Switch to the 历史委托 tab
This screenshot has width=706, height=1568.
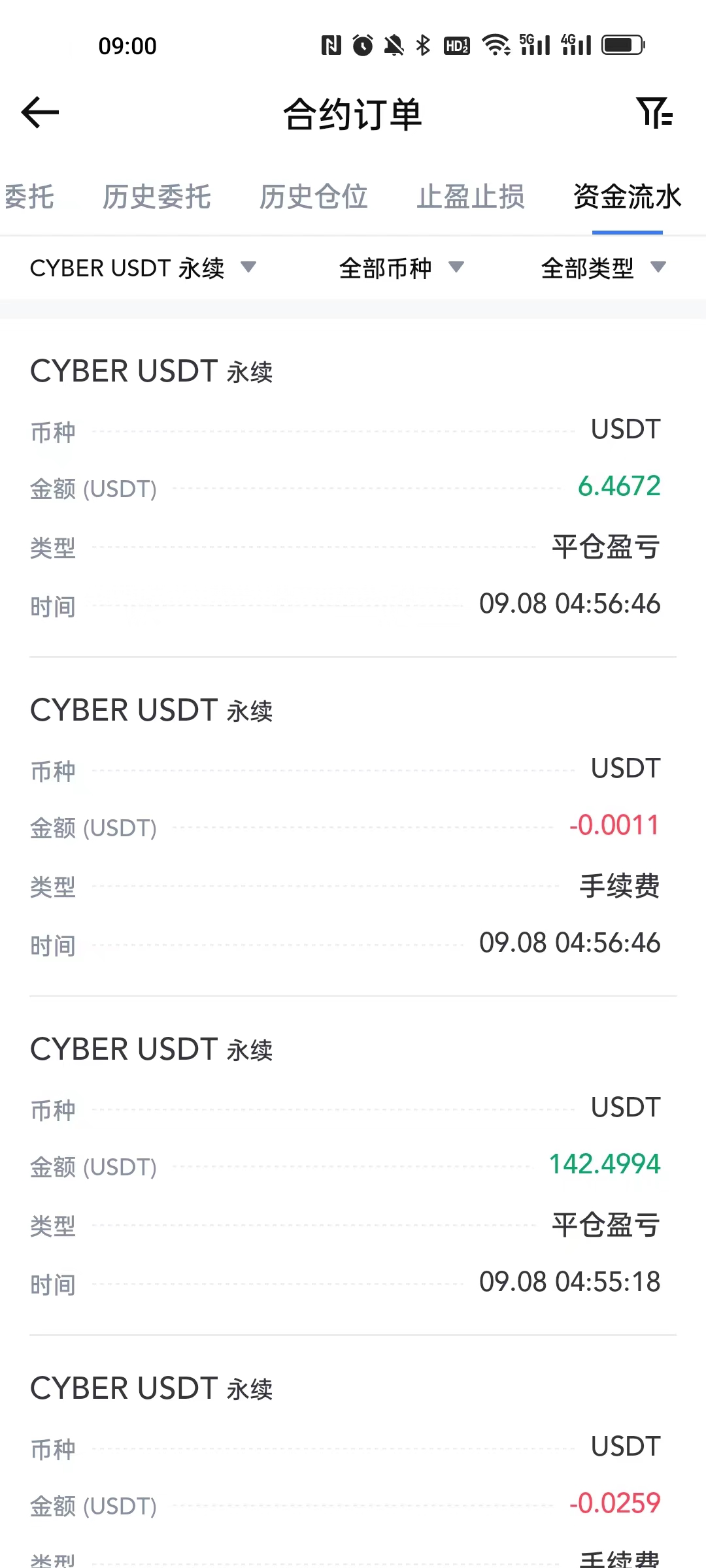click(157, 197)
